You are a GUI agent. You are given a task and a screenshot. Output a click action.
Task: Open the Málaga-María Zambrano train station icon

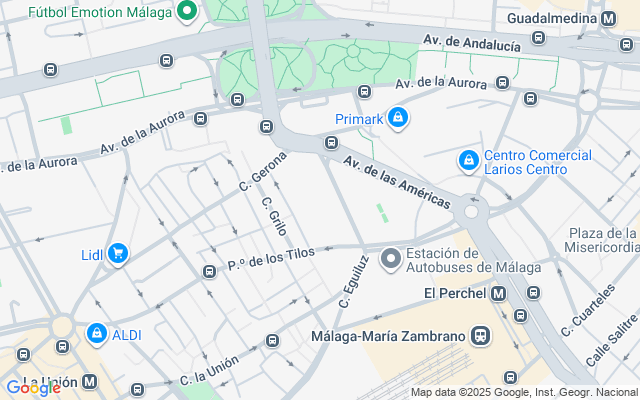(480, 336)
